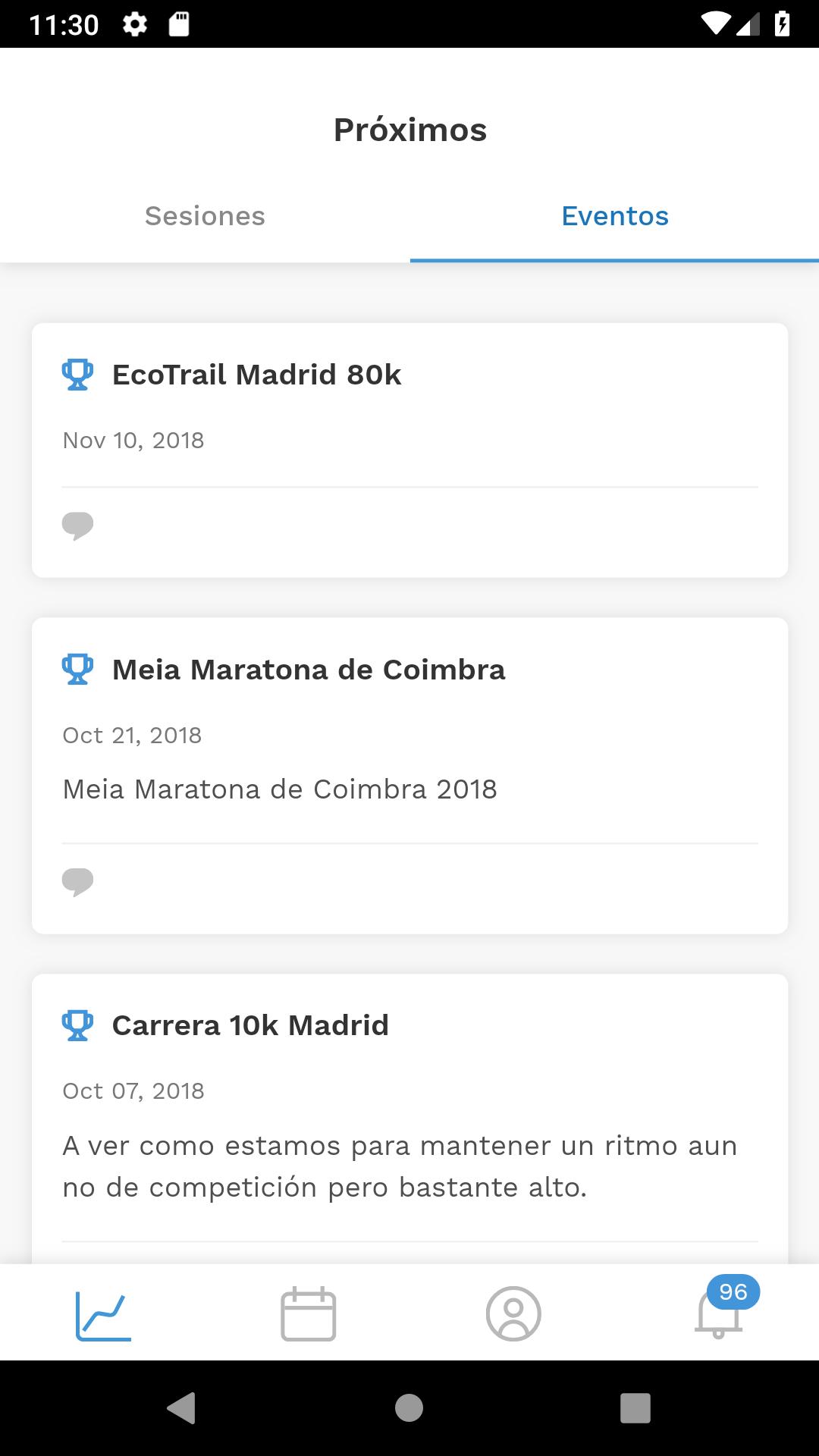The height and width of the screenshot is (1456, 819).
Task: Switch to the Sesiones tab
Action: (205, 216)
